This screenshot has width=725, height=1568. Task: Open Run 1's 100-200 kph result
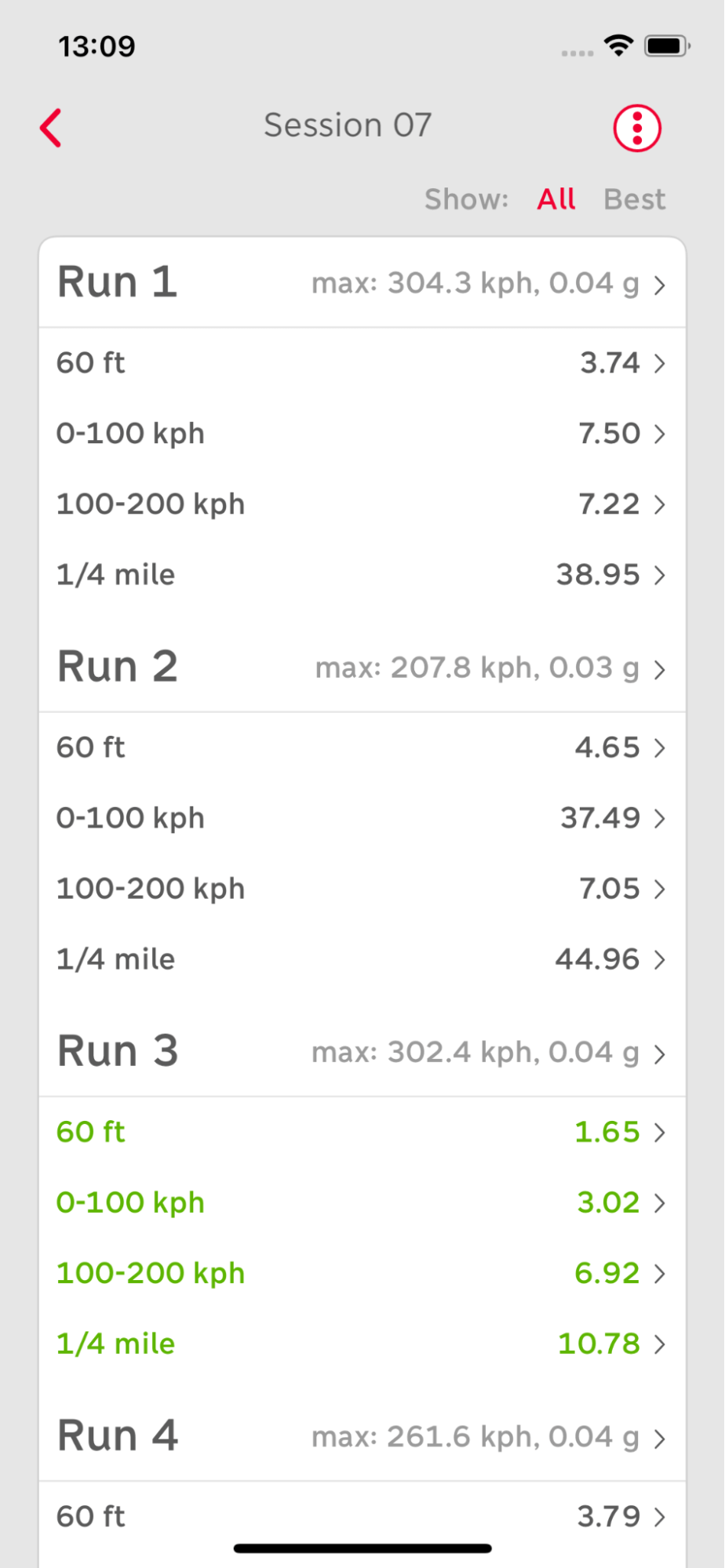(x=362, y=504)
